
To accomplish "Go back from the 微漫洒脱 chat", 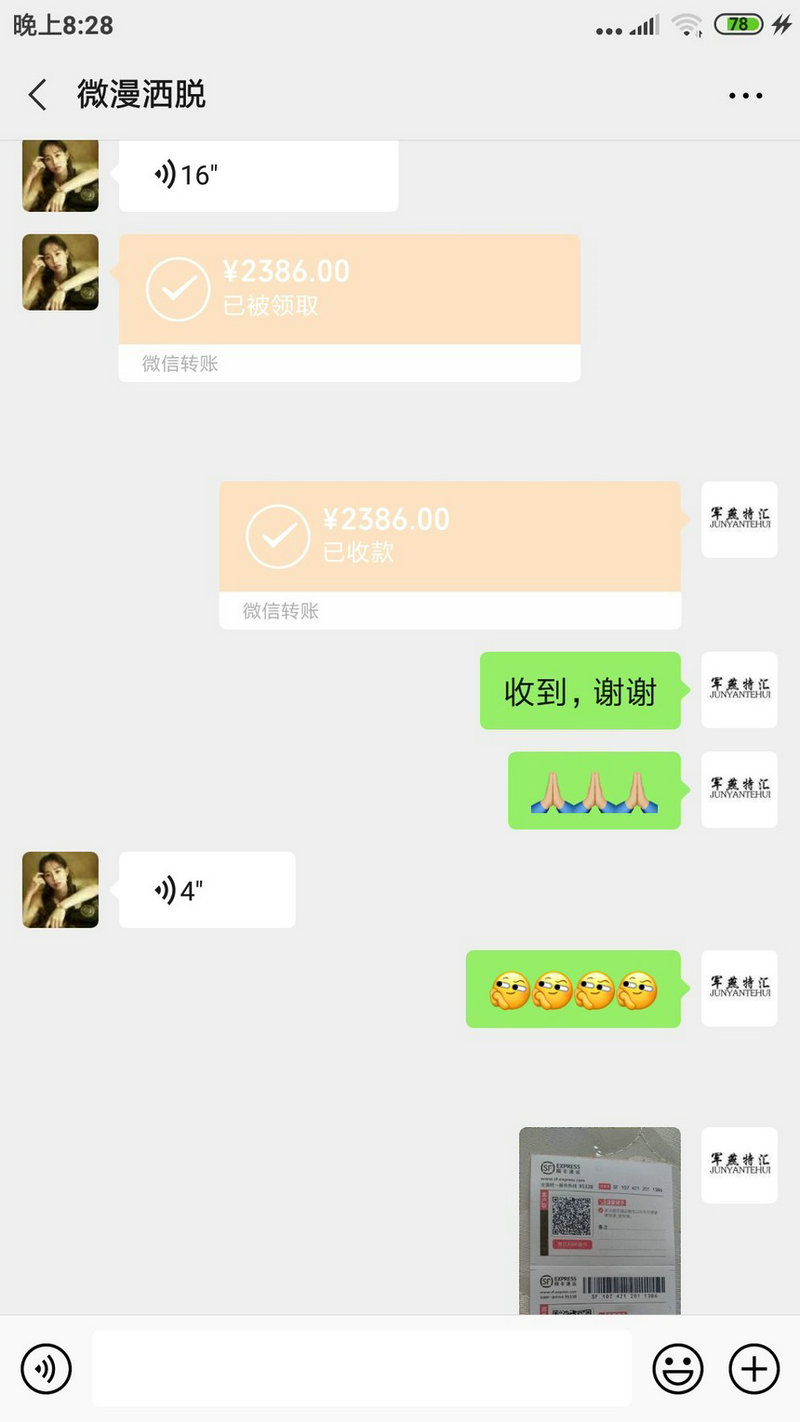I will tap(38, 95).
